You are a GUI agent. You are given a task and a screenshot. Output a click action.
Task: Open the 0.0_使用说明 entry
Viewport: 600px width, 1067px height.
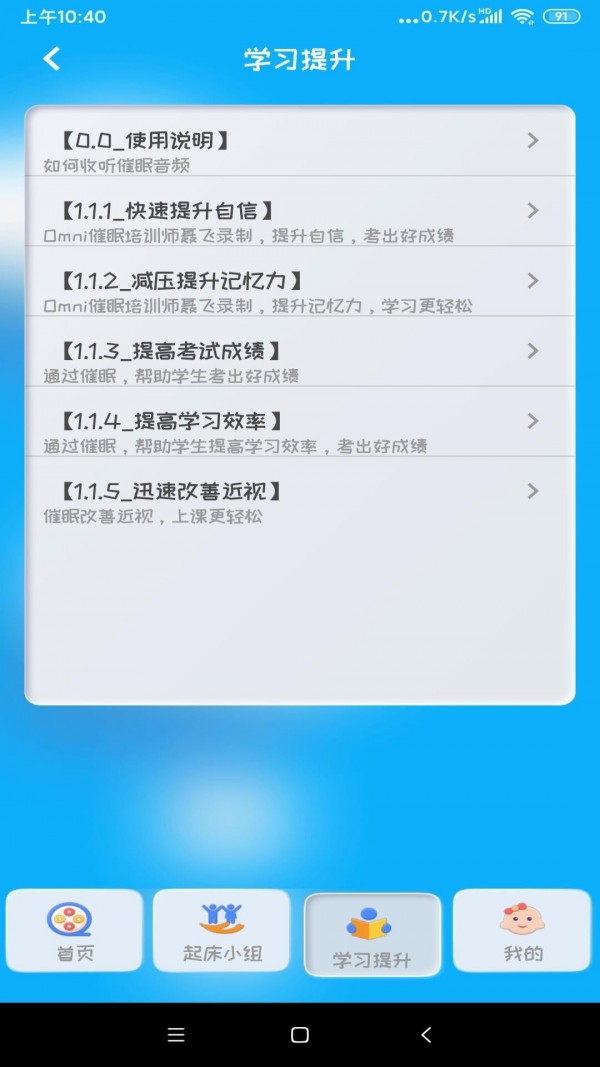pyautogui.click(x=299, y=150)
